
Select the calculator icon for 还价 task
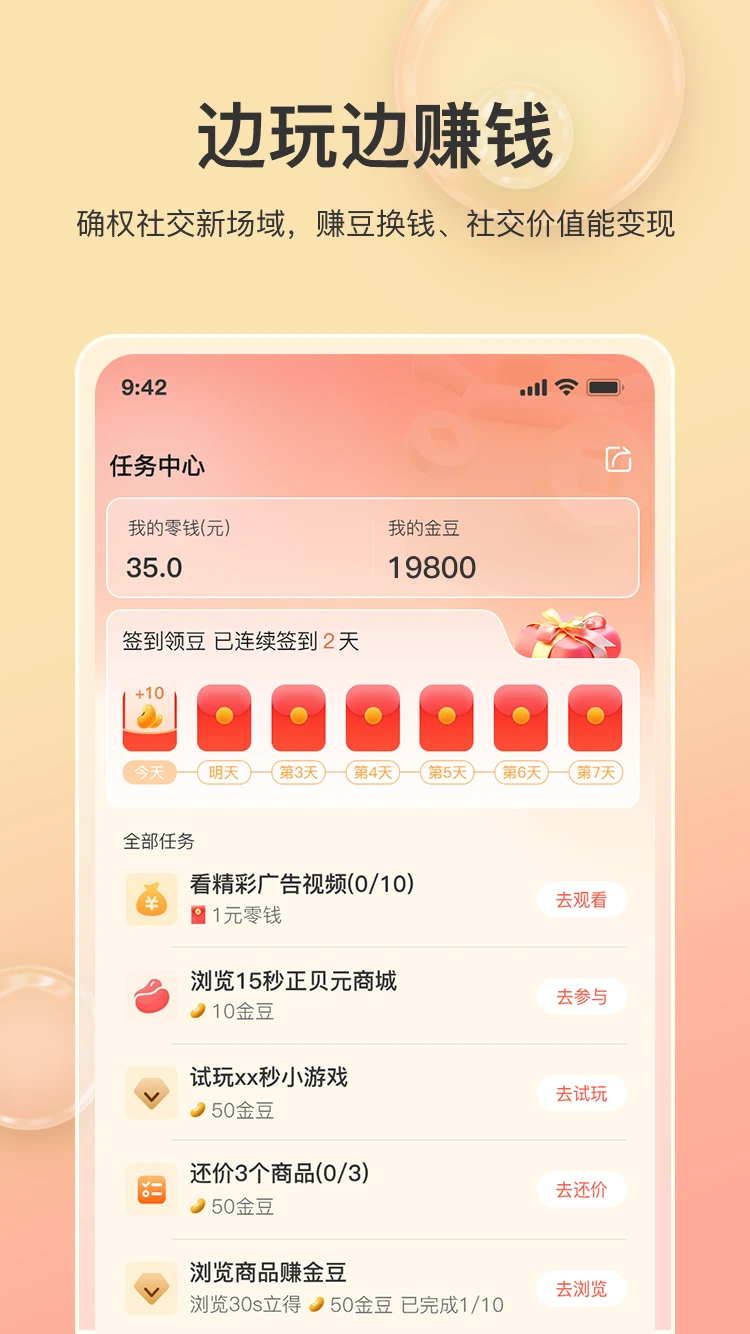click(x=150, y=1189)
